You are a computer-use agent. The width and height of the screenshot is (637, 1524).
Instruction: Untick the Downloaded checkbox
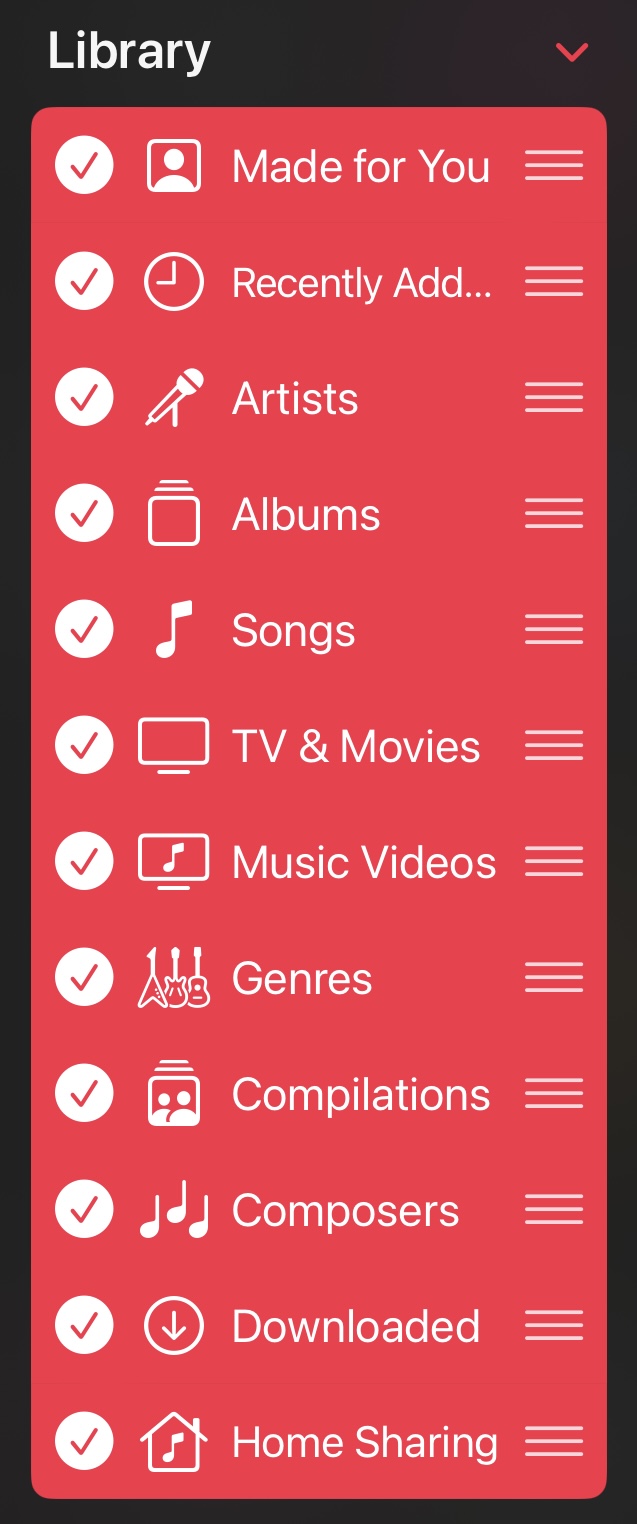click(84, 1326)
